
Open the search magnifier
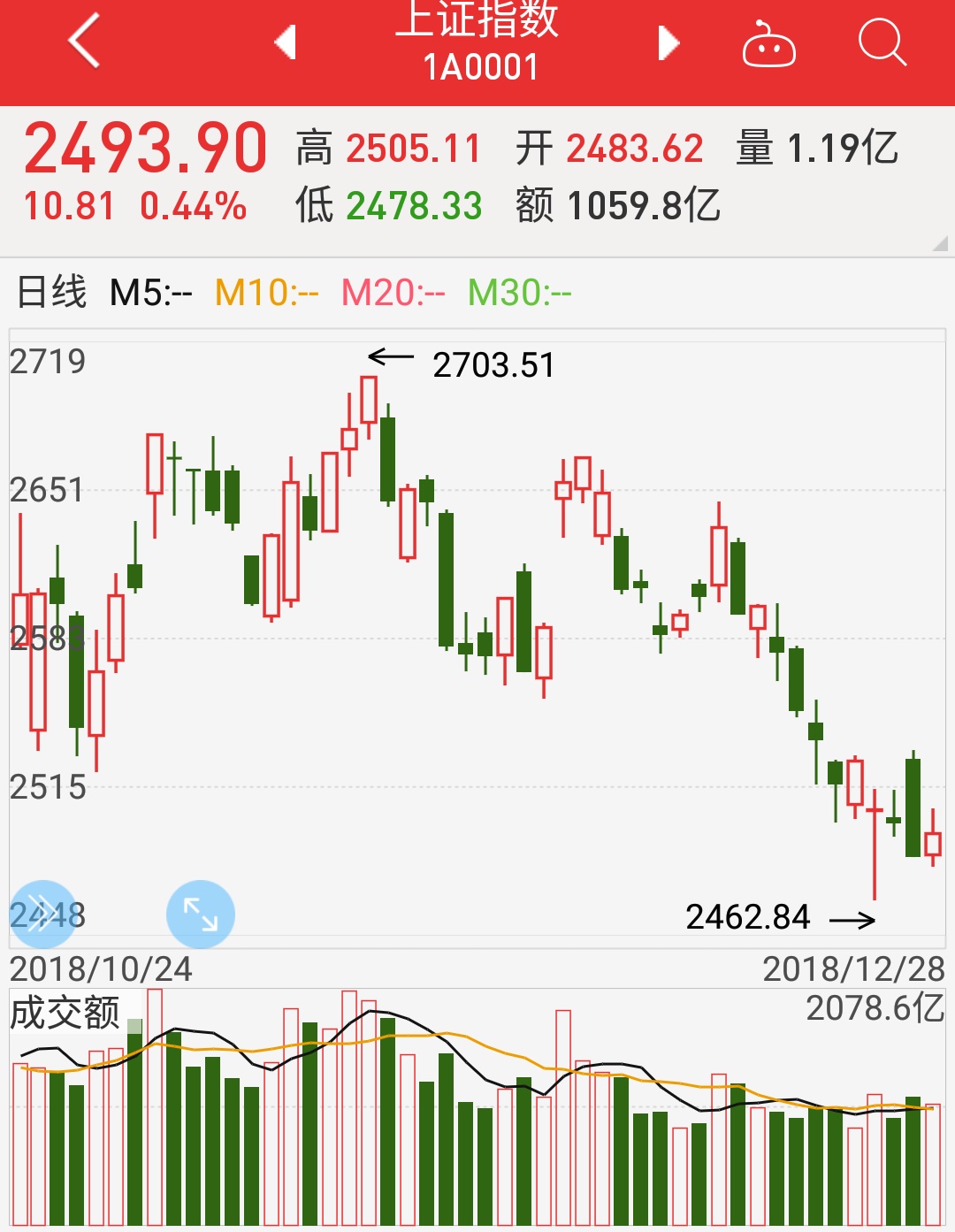880,42
